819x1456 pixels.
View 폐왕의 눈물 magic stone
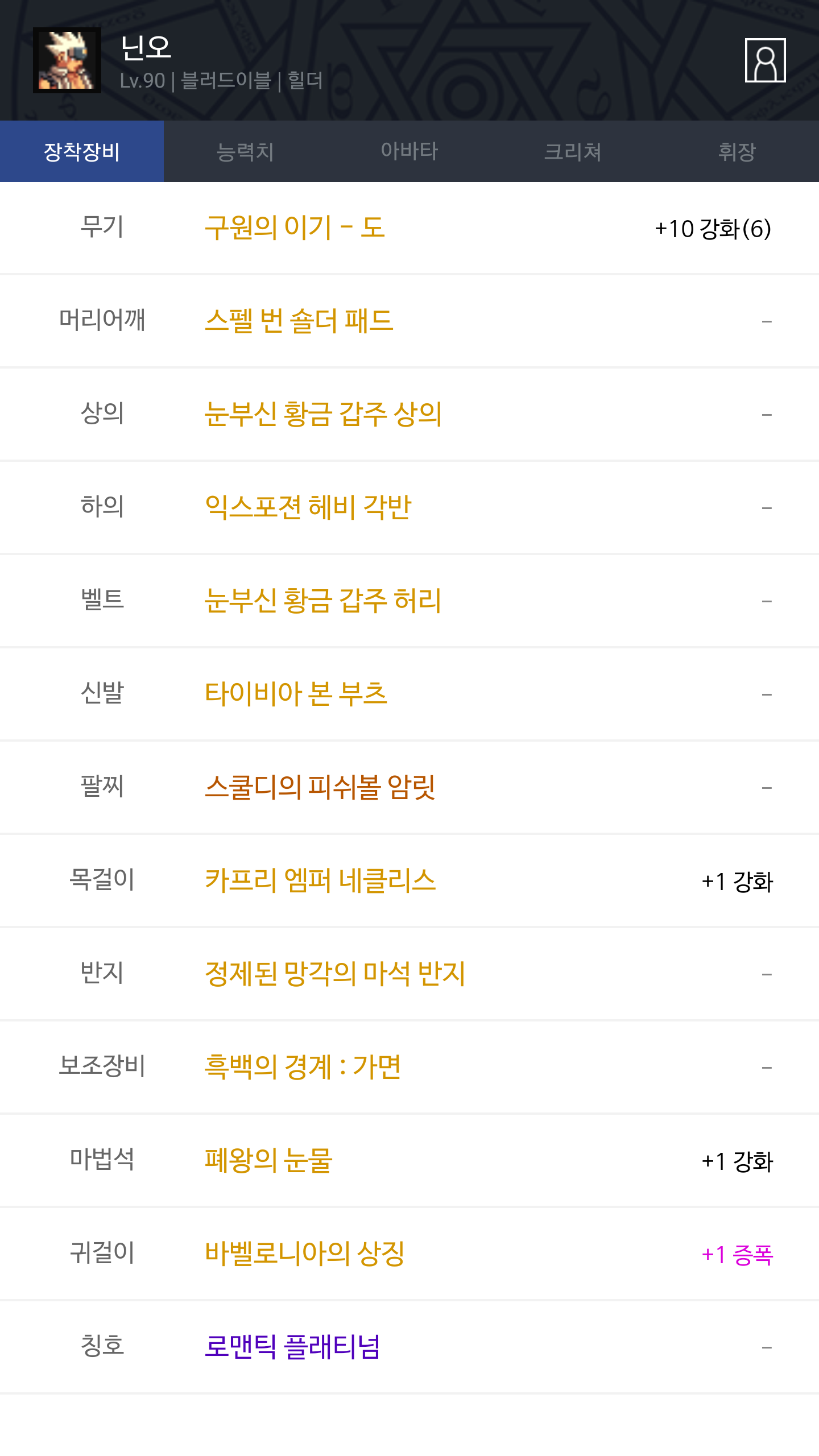point(268,1161)
